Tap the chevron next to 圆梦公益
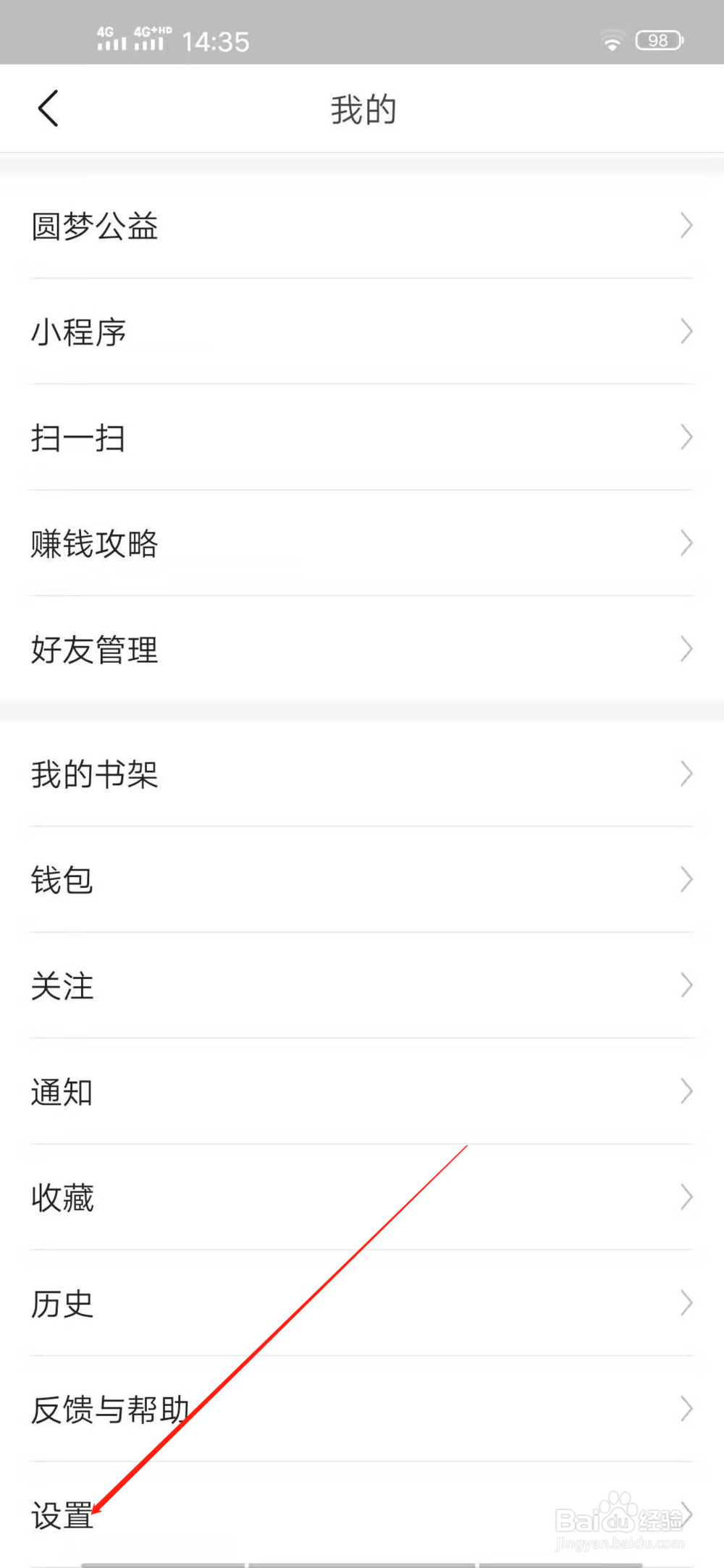 click(x=686, y=226)
